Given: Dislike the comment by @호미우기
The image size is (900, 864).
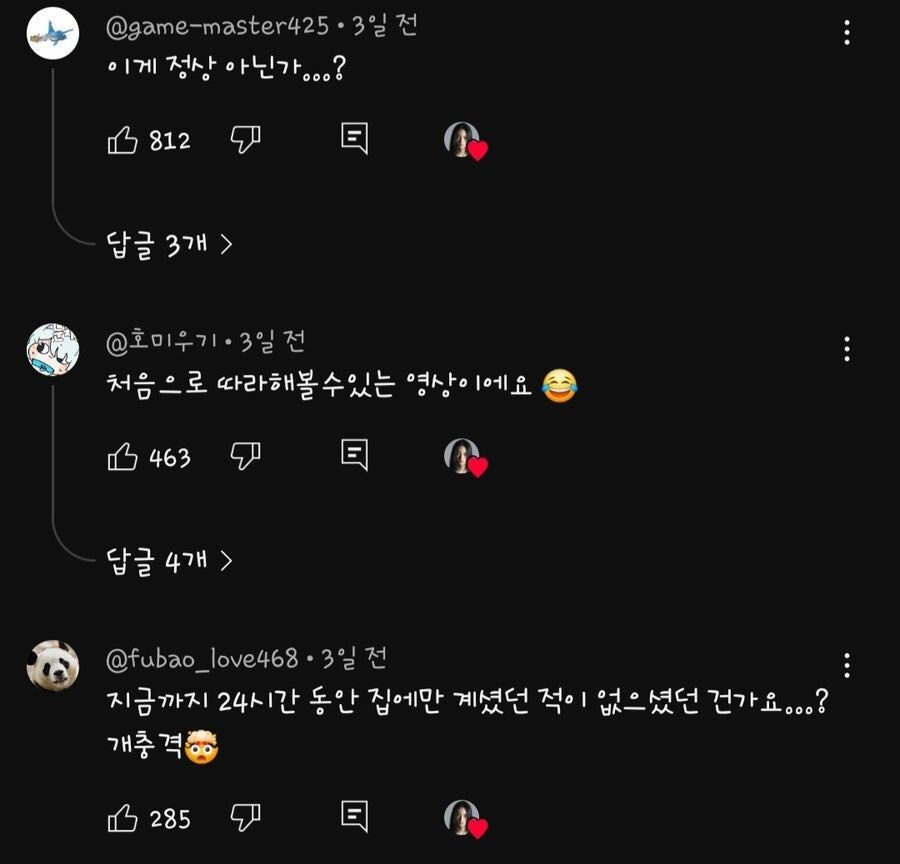Looking at the screenshot, I should (246, 457).
